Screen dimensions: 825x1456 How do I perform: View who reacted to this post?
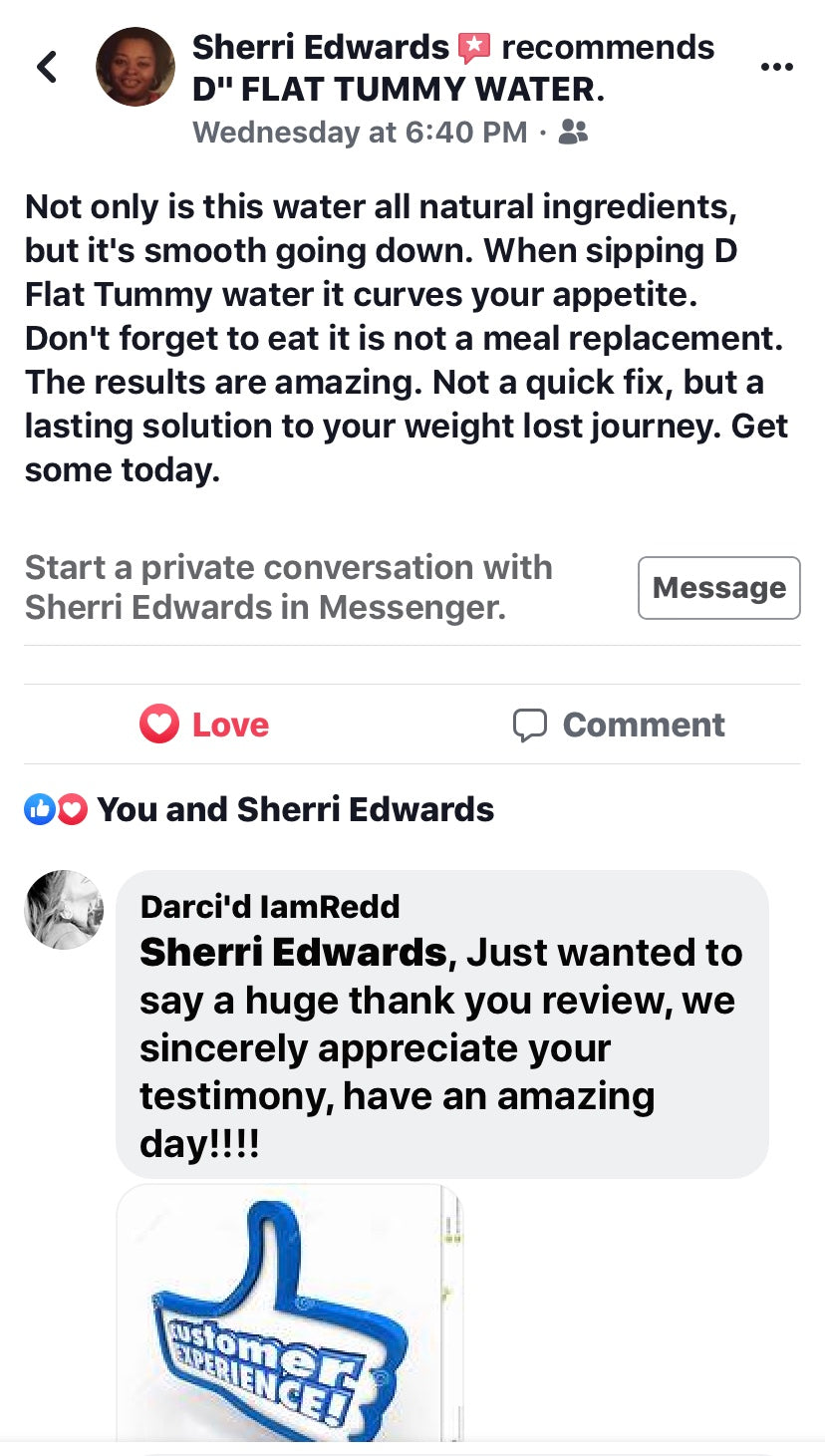[x=259, y=809]
